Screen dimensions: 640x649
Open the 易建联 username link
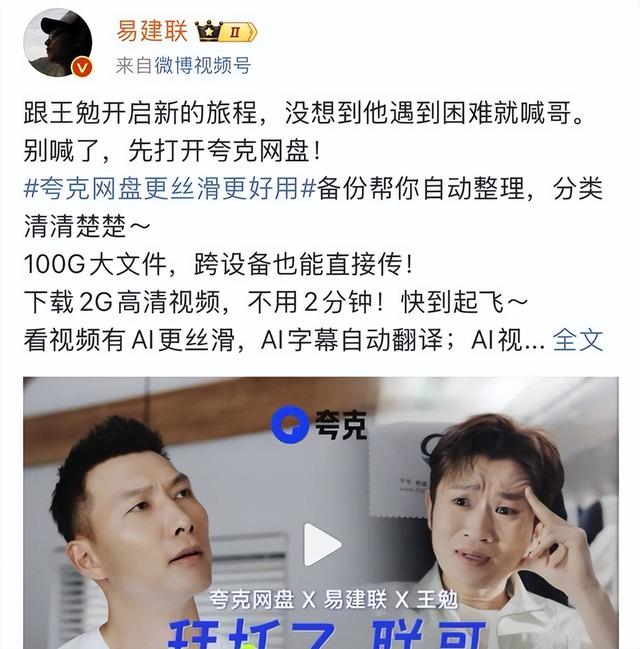click(152, 30)
